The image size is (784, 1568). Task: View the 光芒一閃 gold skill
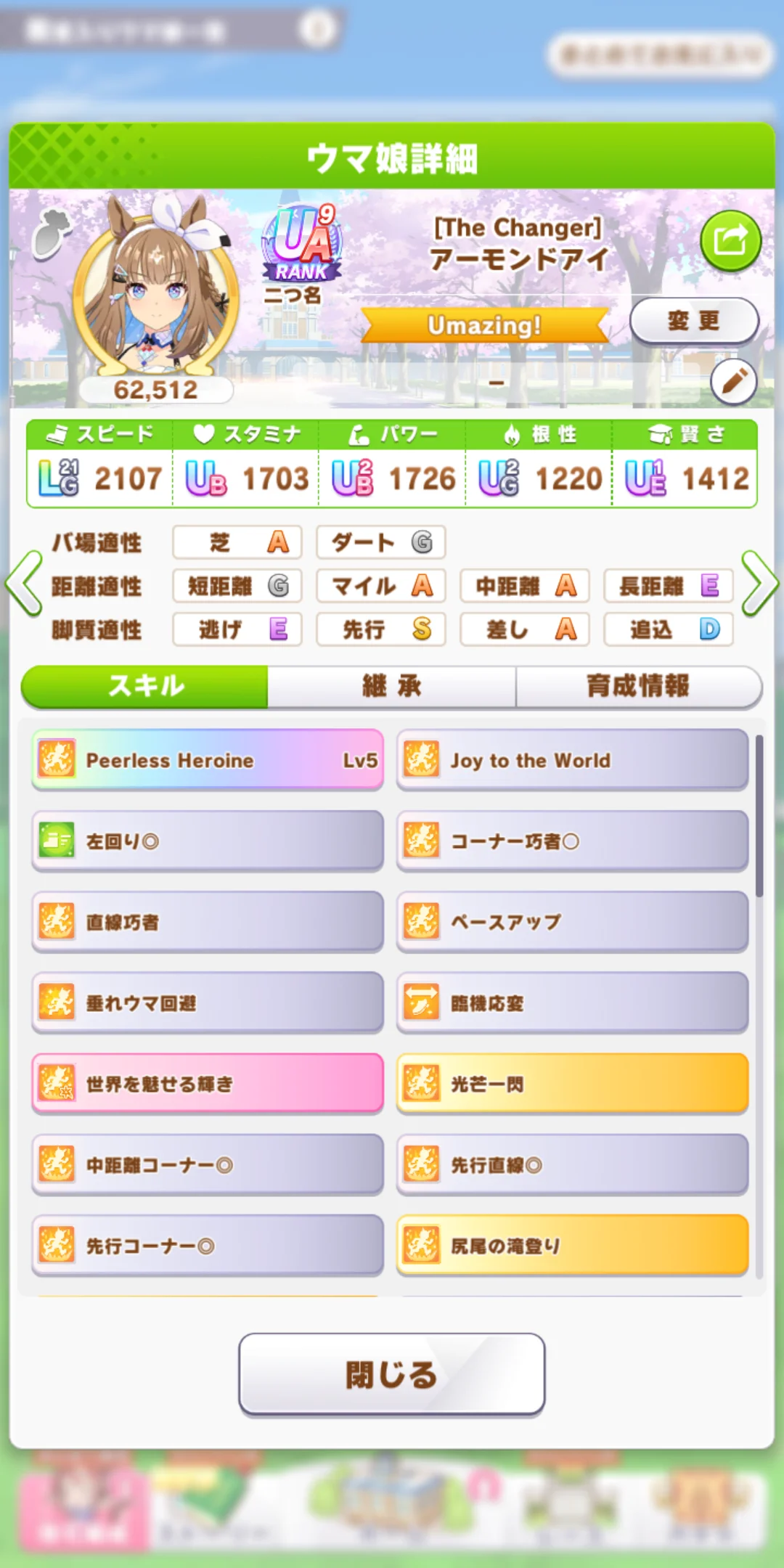(572, 1084)
